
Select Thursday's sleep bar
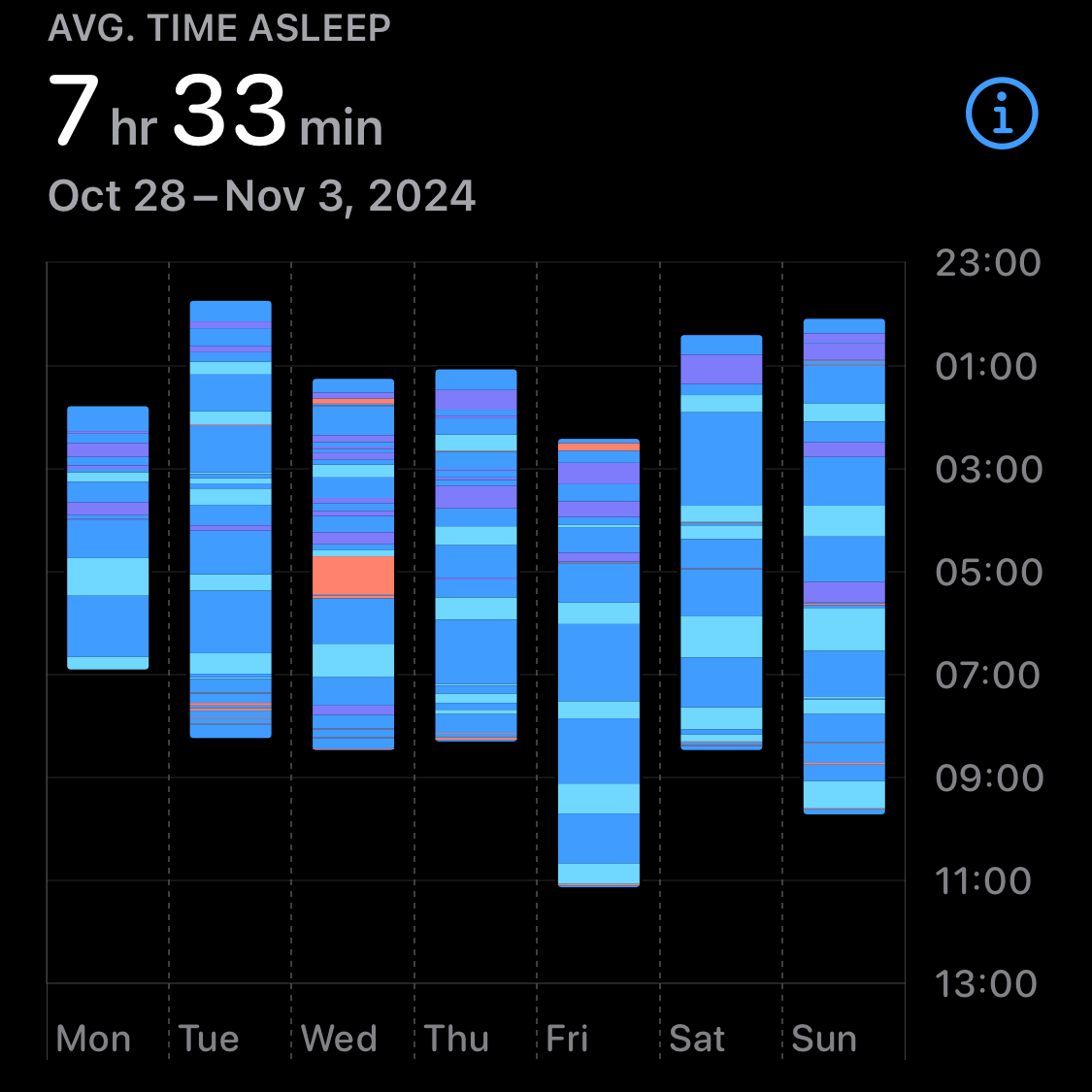point(476,555)
